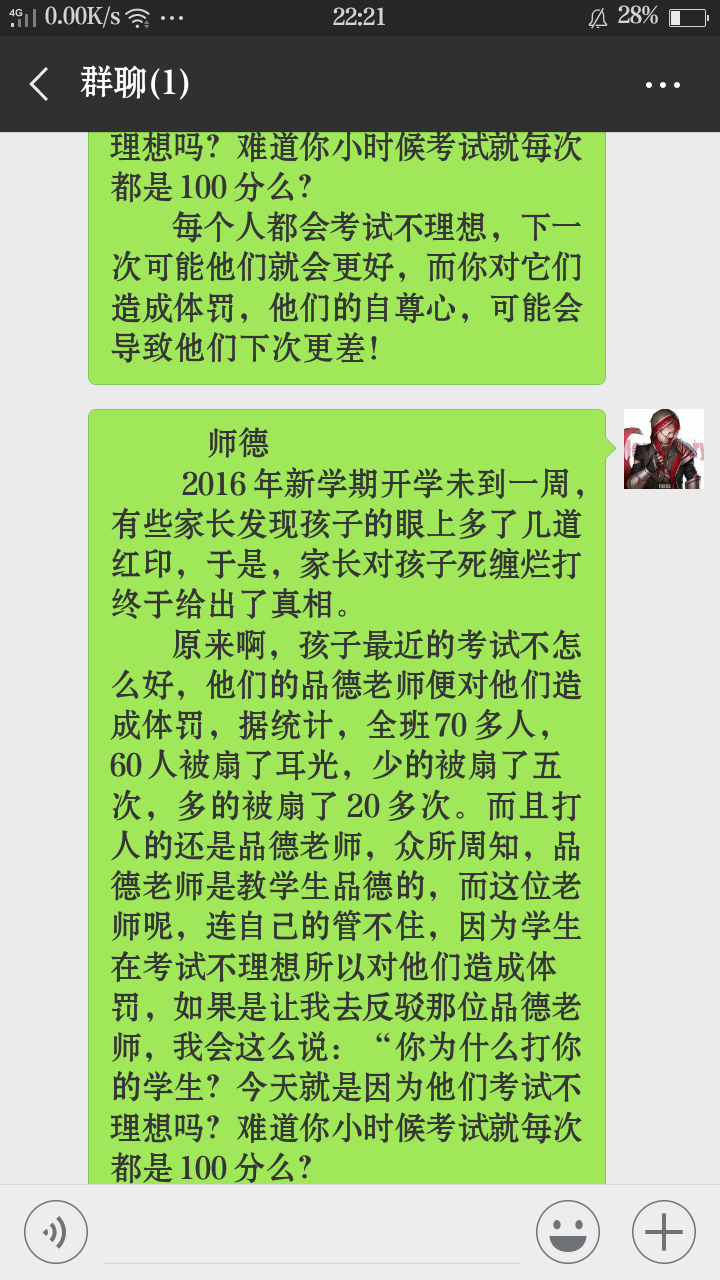Open the emoji picker

(x=568, y=1231)
